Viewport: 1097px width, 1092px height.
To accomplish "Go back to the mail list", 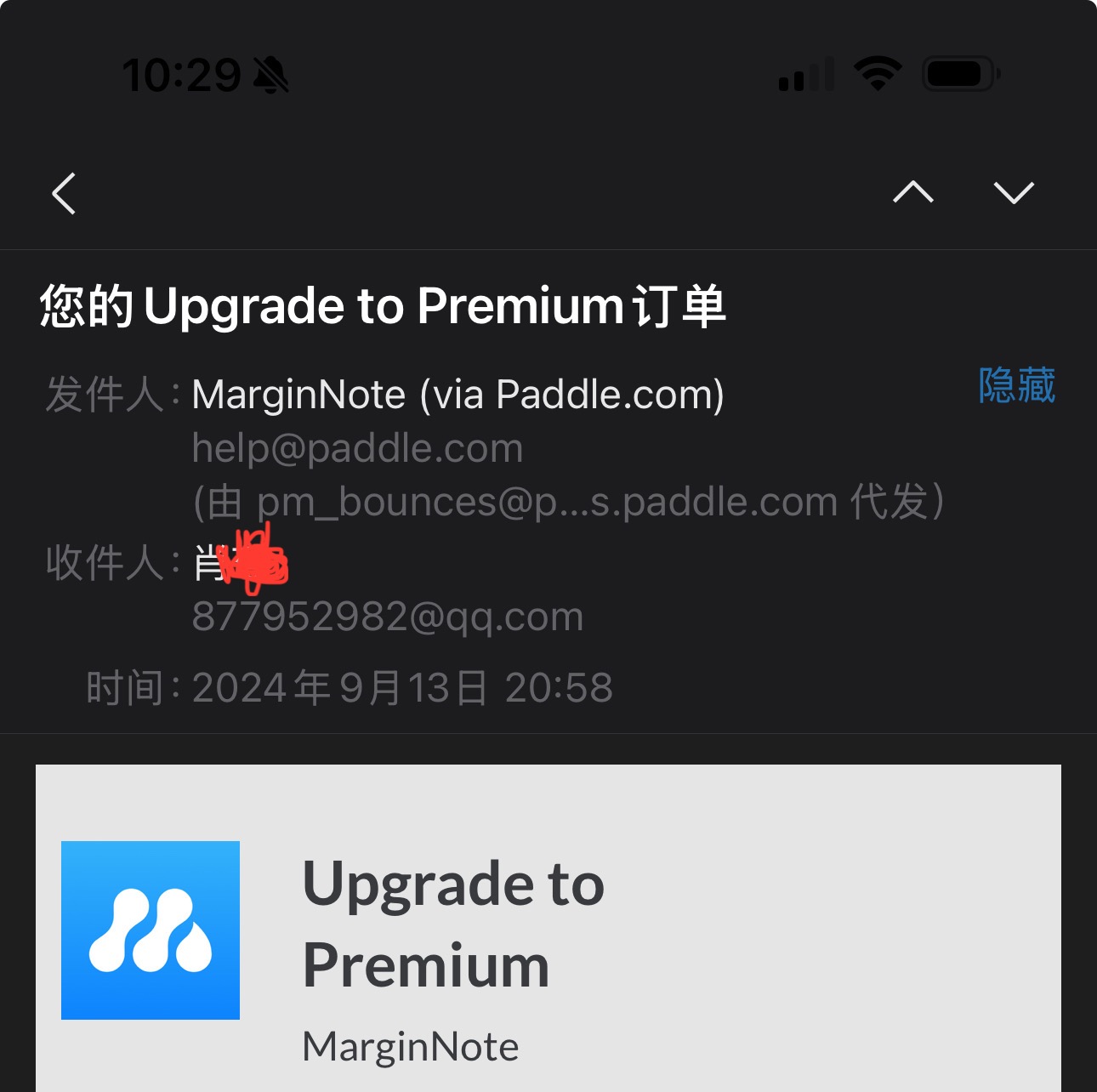I will (65, 193).
